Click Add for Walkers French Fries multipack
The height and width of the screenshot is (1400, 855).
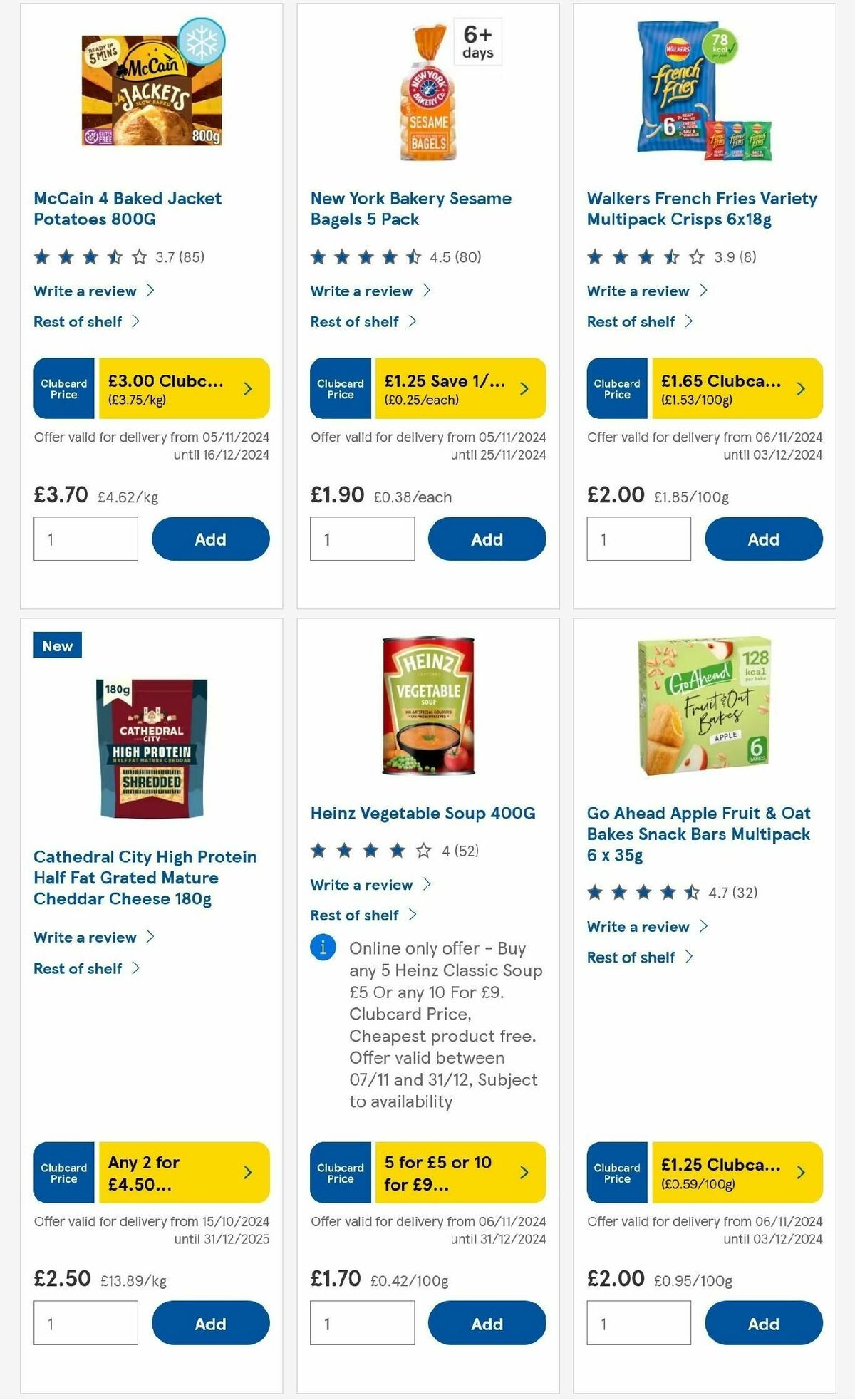(763, 539)
